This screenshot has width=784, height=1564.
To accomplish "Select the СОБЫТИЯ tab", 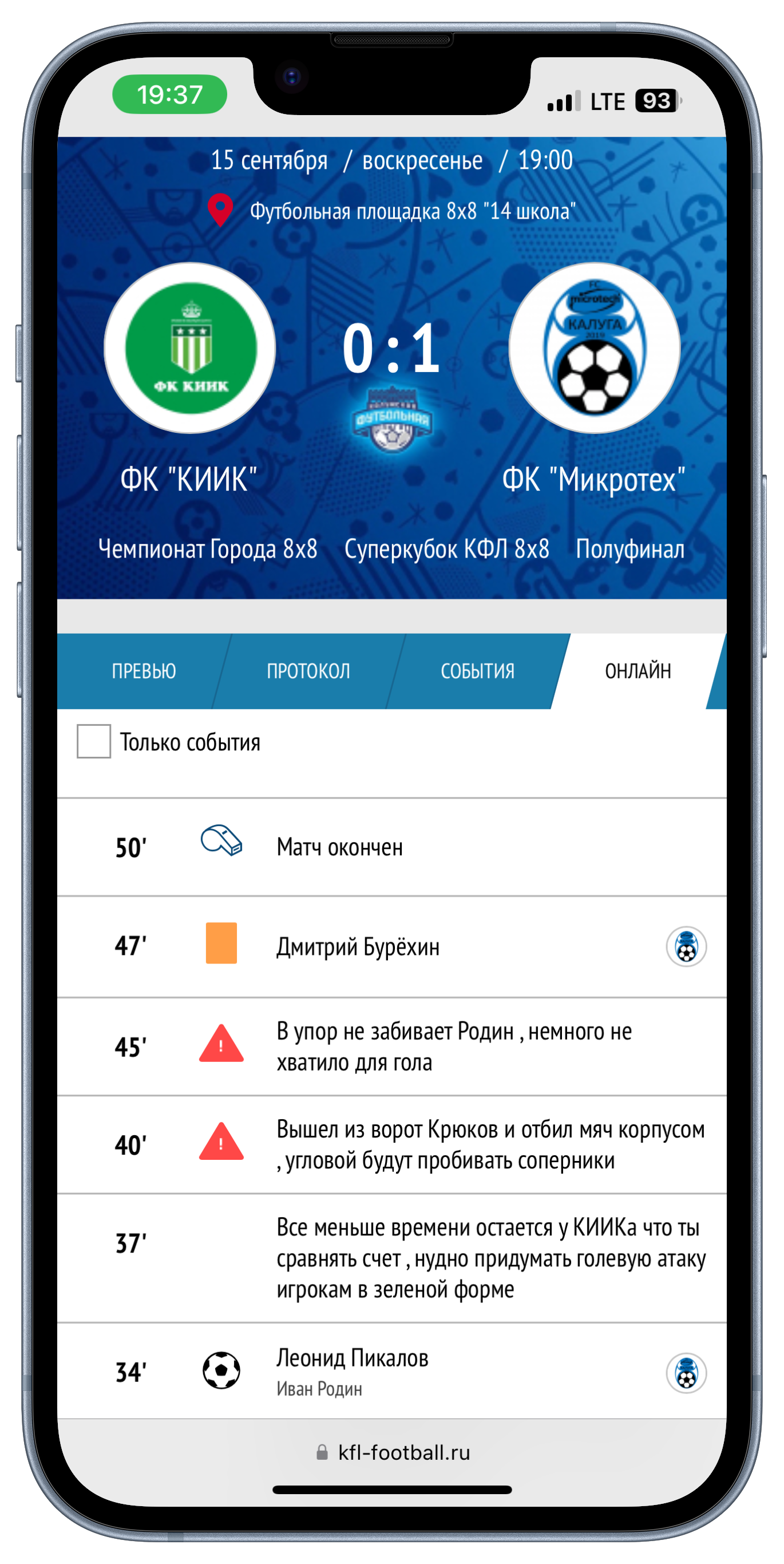I will [x=478, y=671].
